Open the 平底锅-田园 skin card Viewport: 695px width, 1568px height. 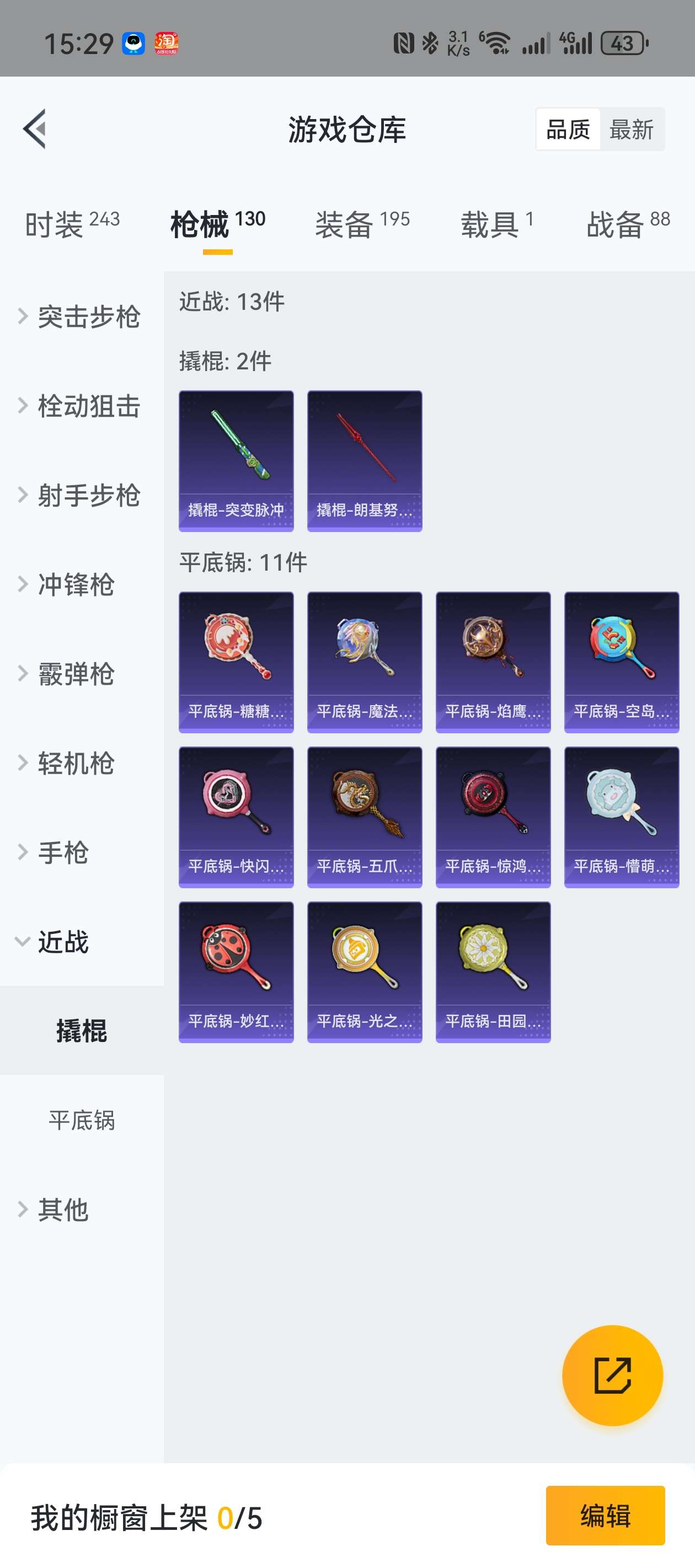click(x=493, y=972)
